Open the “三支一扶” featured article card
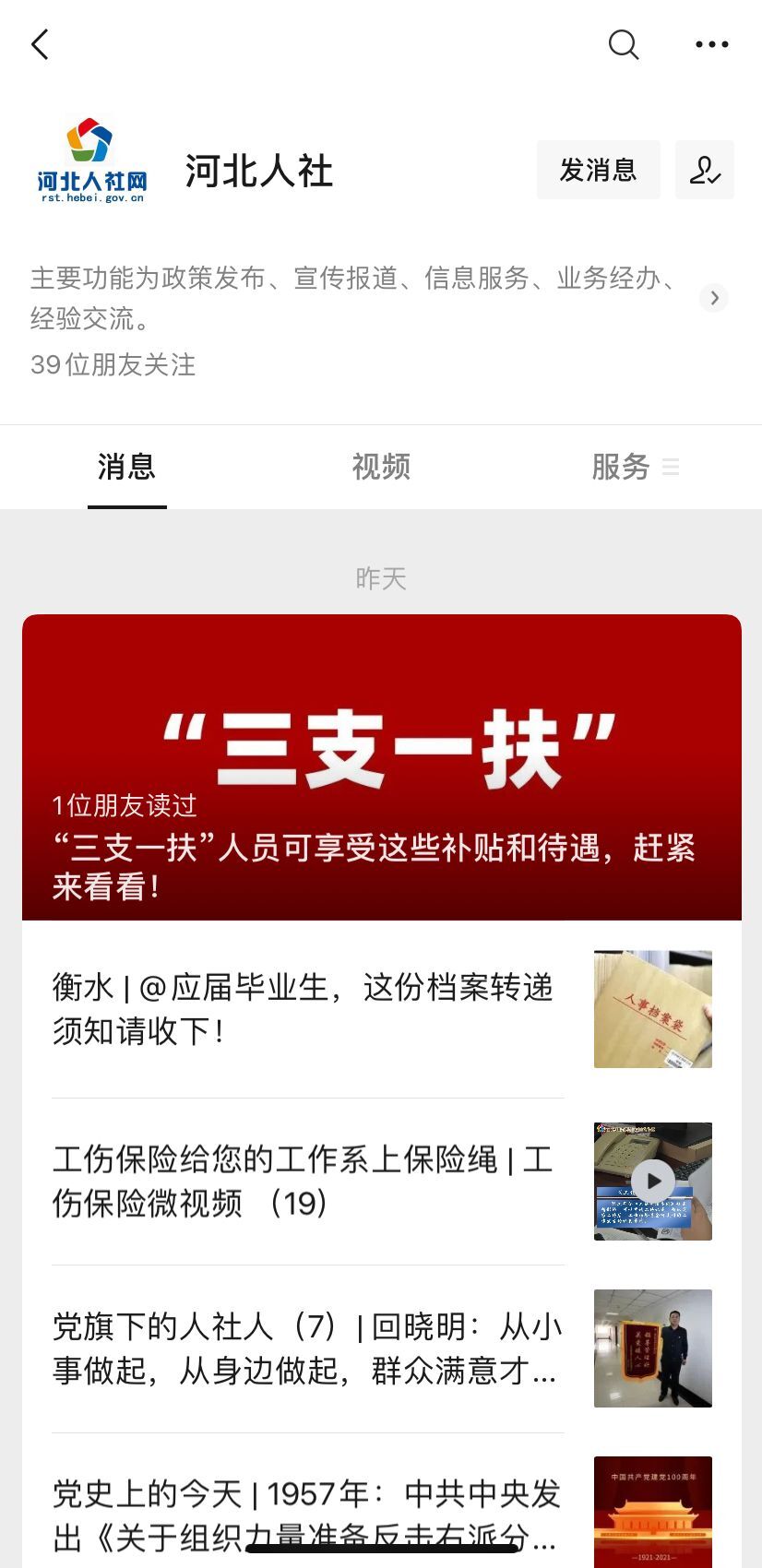The height and width of the screenshot is (1568, 762). point(381,767)
